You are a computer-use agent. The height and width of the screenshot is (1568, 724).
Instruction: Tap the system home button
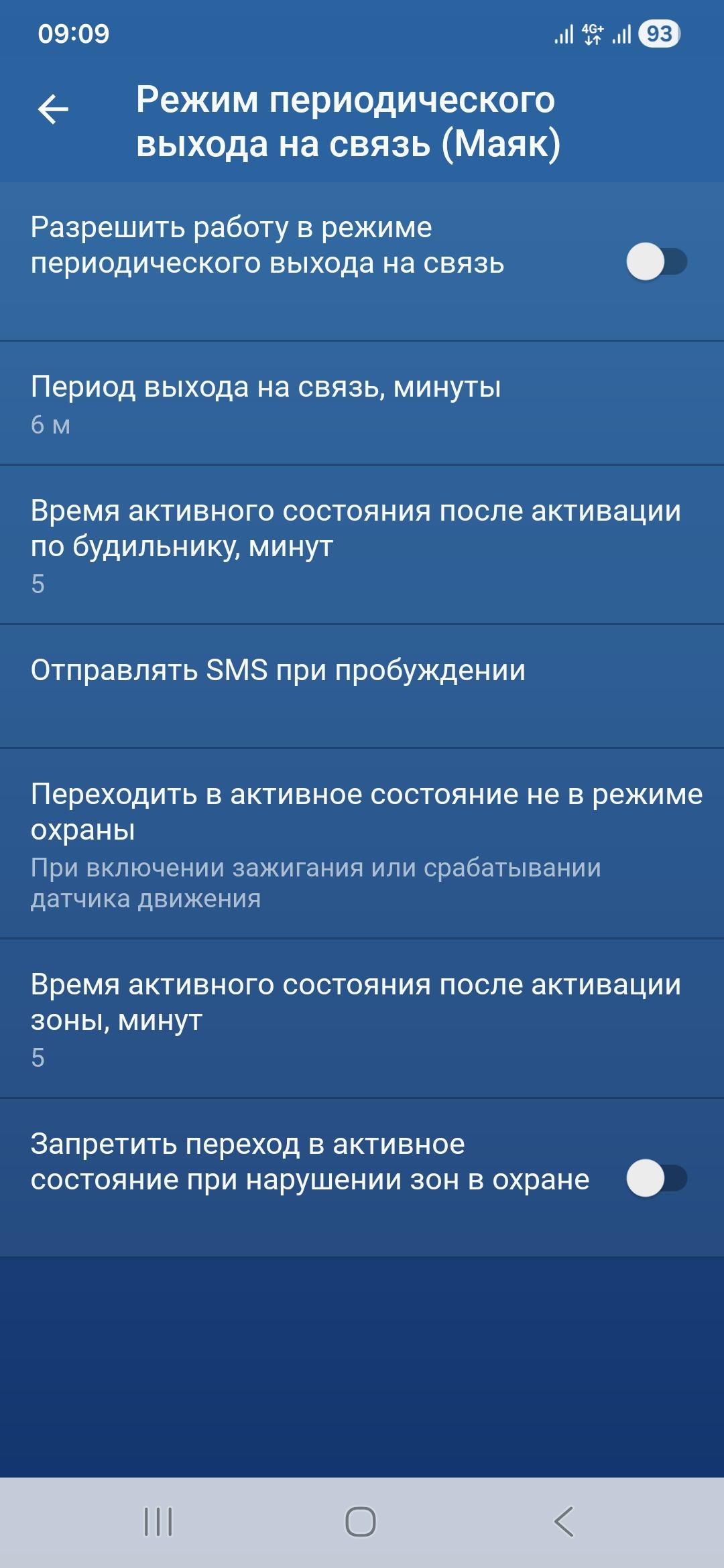tap(361, 1521)
